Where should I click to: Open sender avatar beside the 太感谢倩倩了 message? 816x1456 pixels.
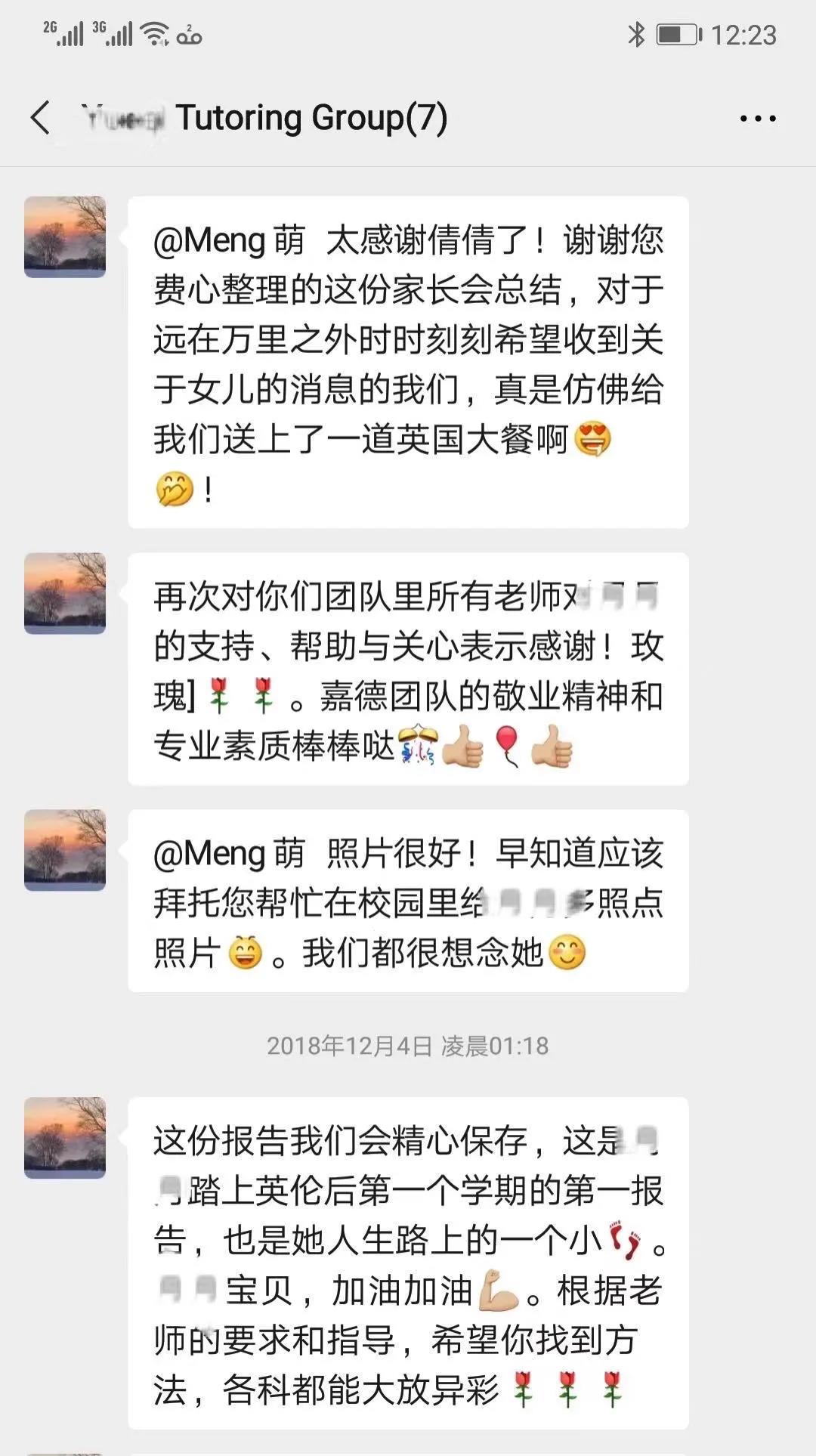tap(65, 237)
